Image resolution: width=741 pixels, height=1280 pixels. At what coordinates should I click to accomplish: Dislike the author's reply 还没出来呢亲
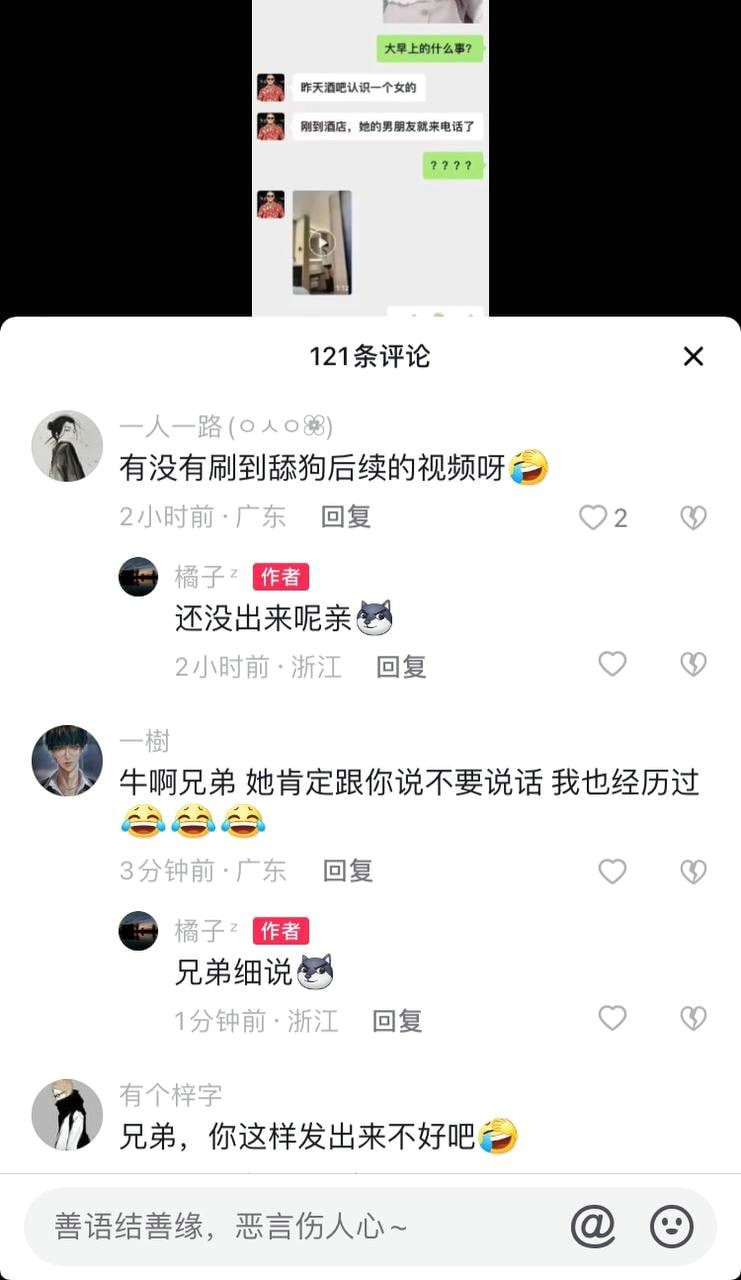(693, 664)
